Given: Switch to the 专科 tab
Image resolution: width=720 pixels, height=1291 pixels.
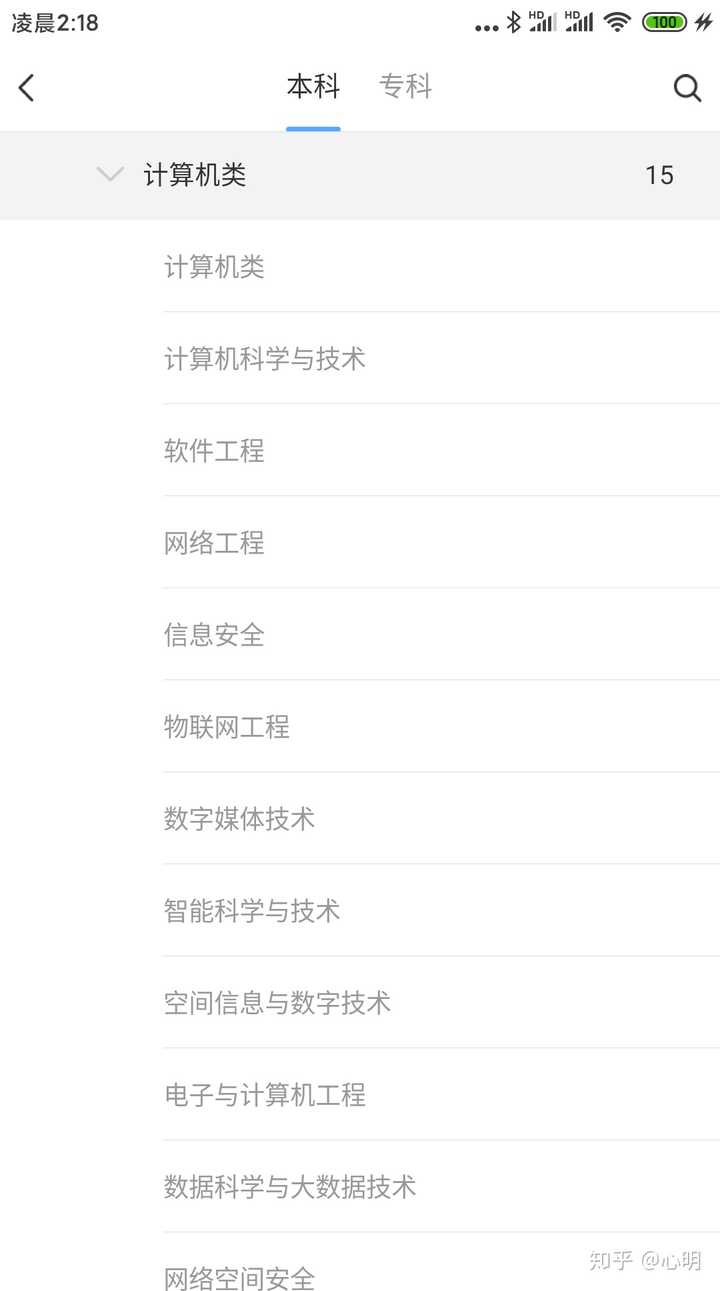Looking at the screenshot, I should click(x=405, y=87).
